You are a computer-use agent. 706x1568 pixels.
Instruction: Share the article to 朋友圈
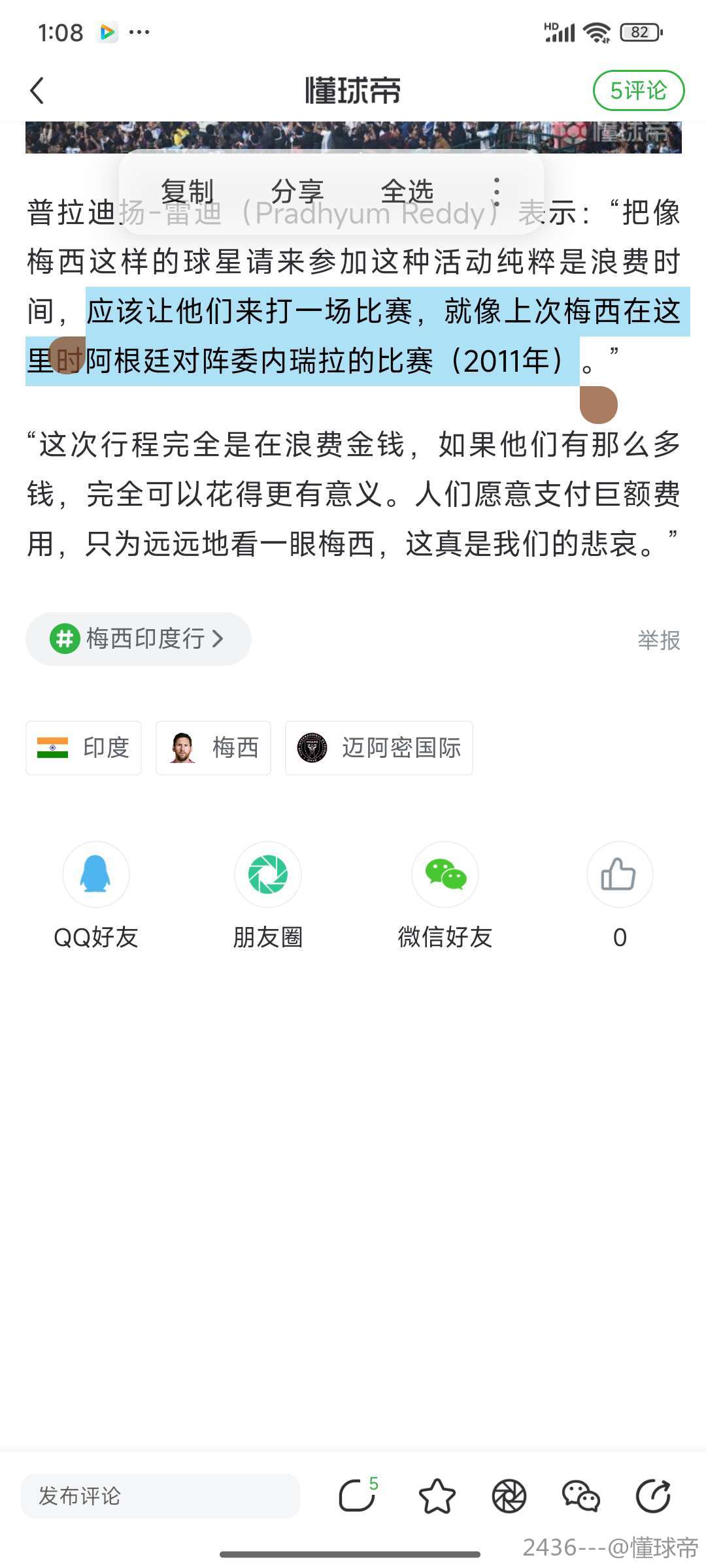click(268, 875)
